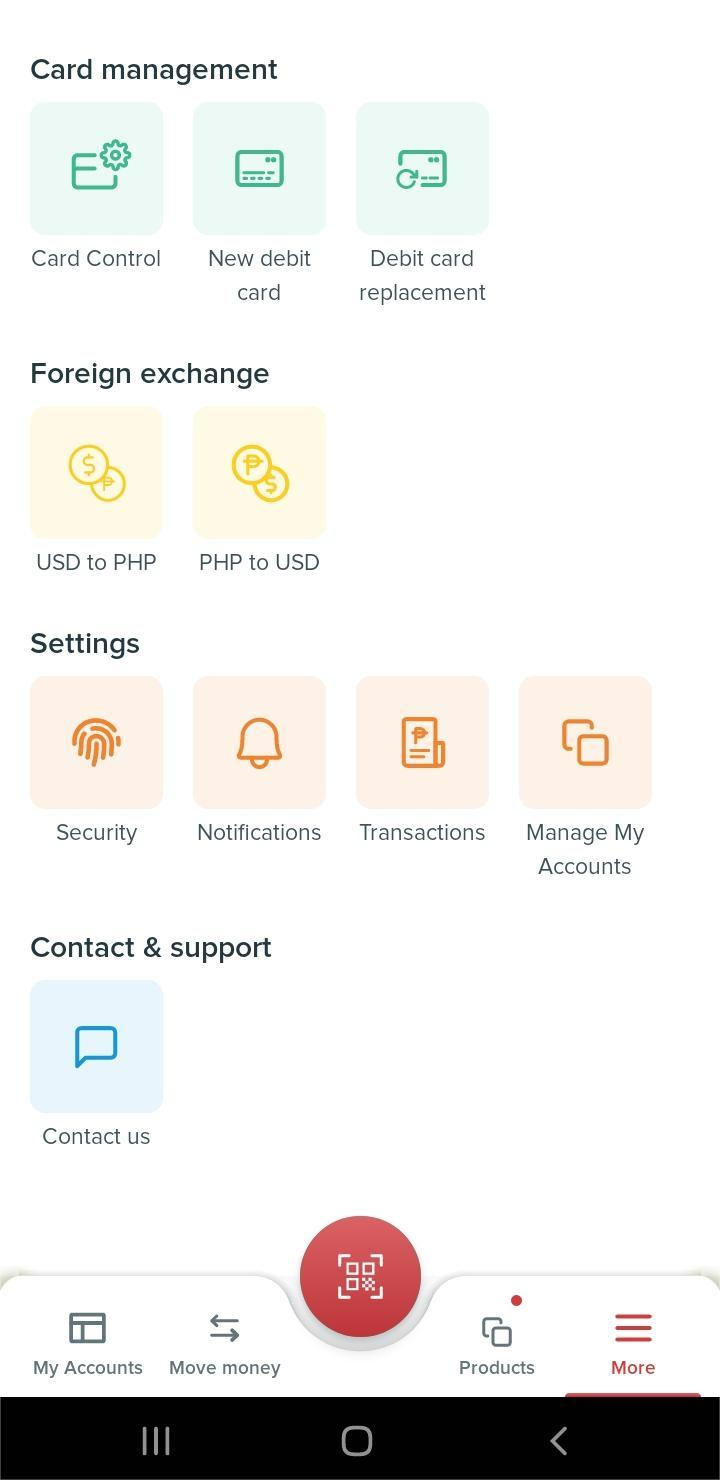Switch to the Products tab

coord(497,1342)
